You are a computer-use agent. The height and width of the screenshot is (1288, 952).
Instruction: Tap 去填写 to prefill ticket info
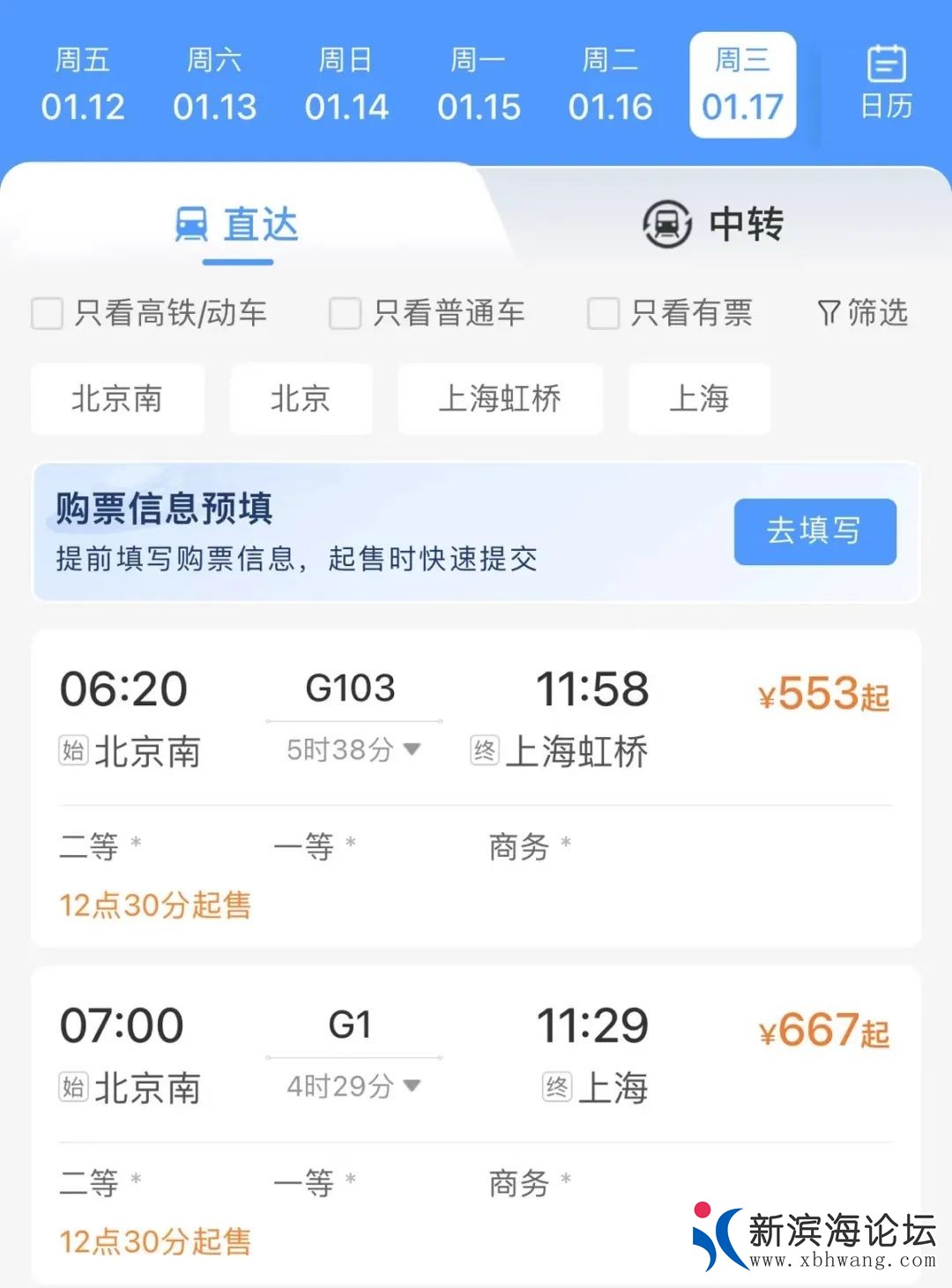pos(814,532)
